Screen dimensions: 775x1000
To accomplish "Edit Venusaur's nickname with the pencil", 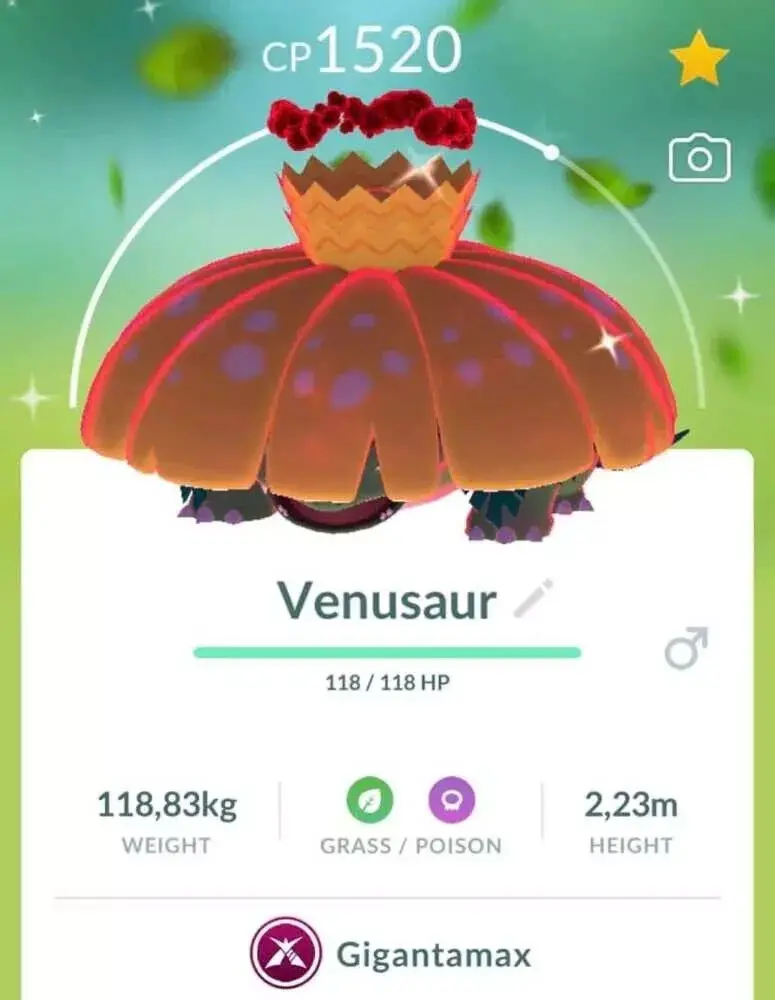I will 532,600.
